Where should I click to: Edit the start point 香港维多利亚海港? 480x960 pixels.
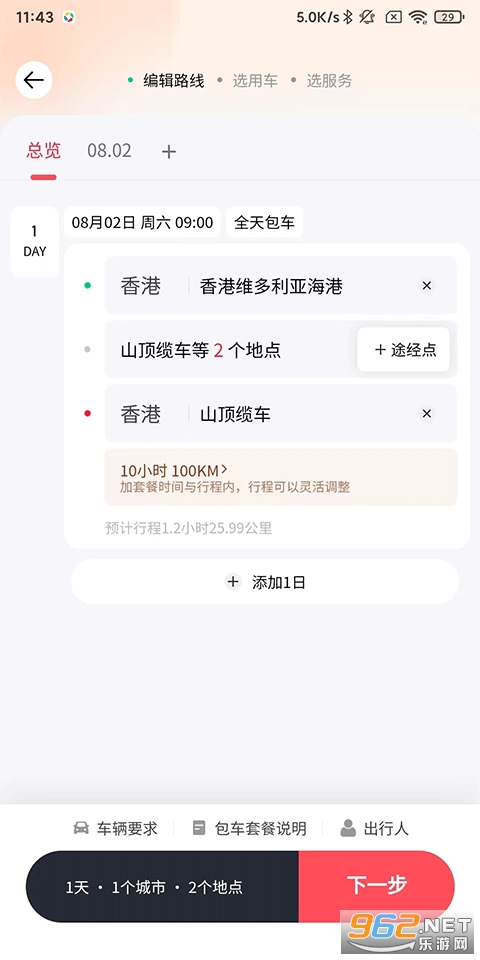click(x=271, y=286)
